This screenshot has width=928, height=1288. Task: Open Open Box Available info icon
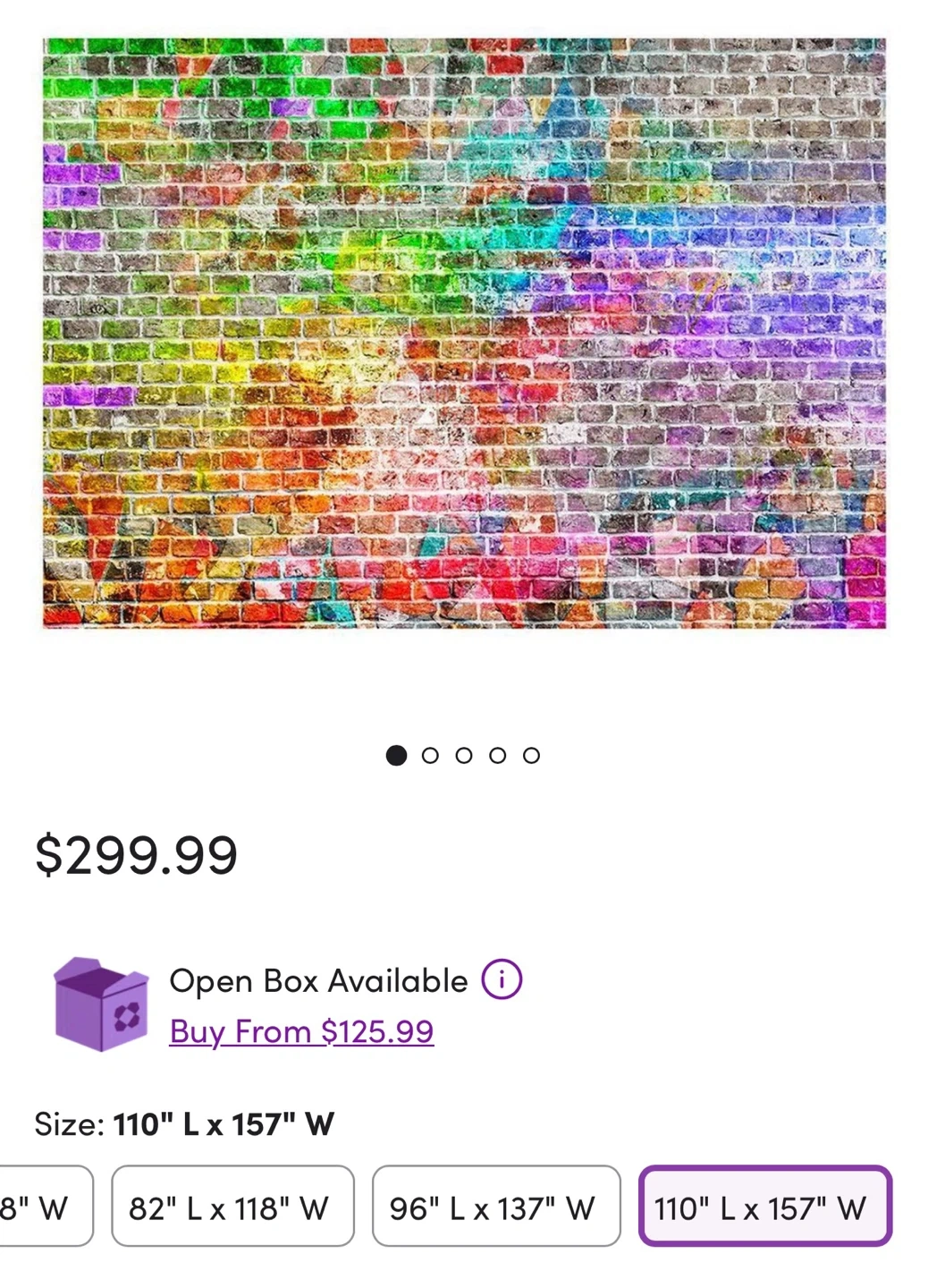click(502, 979)
